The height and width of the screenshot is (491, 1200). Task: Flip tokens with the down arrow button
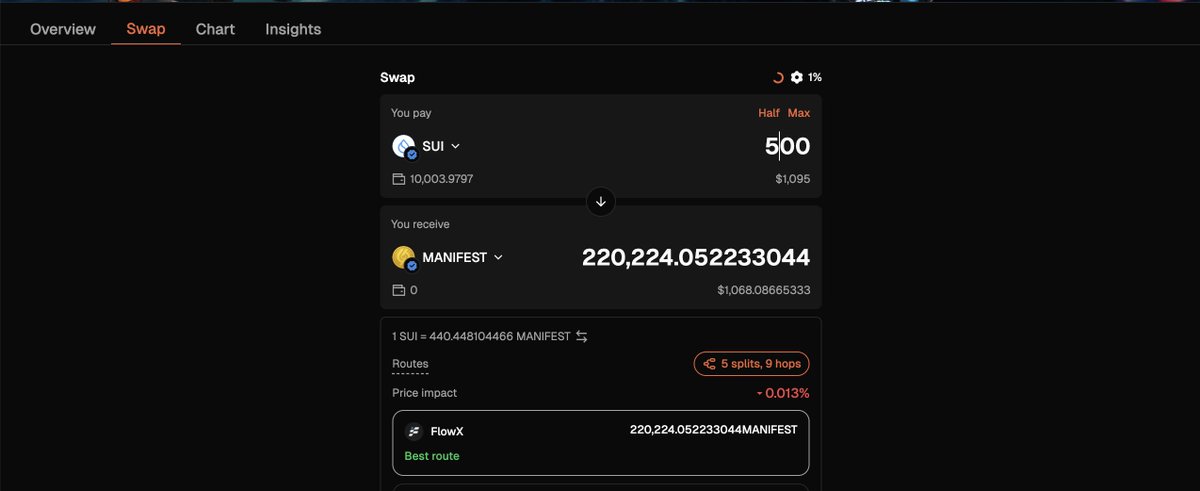coord(600,201)
